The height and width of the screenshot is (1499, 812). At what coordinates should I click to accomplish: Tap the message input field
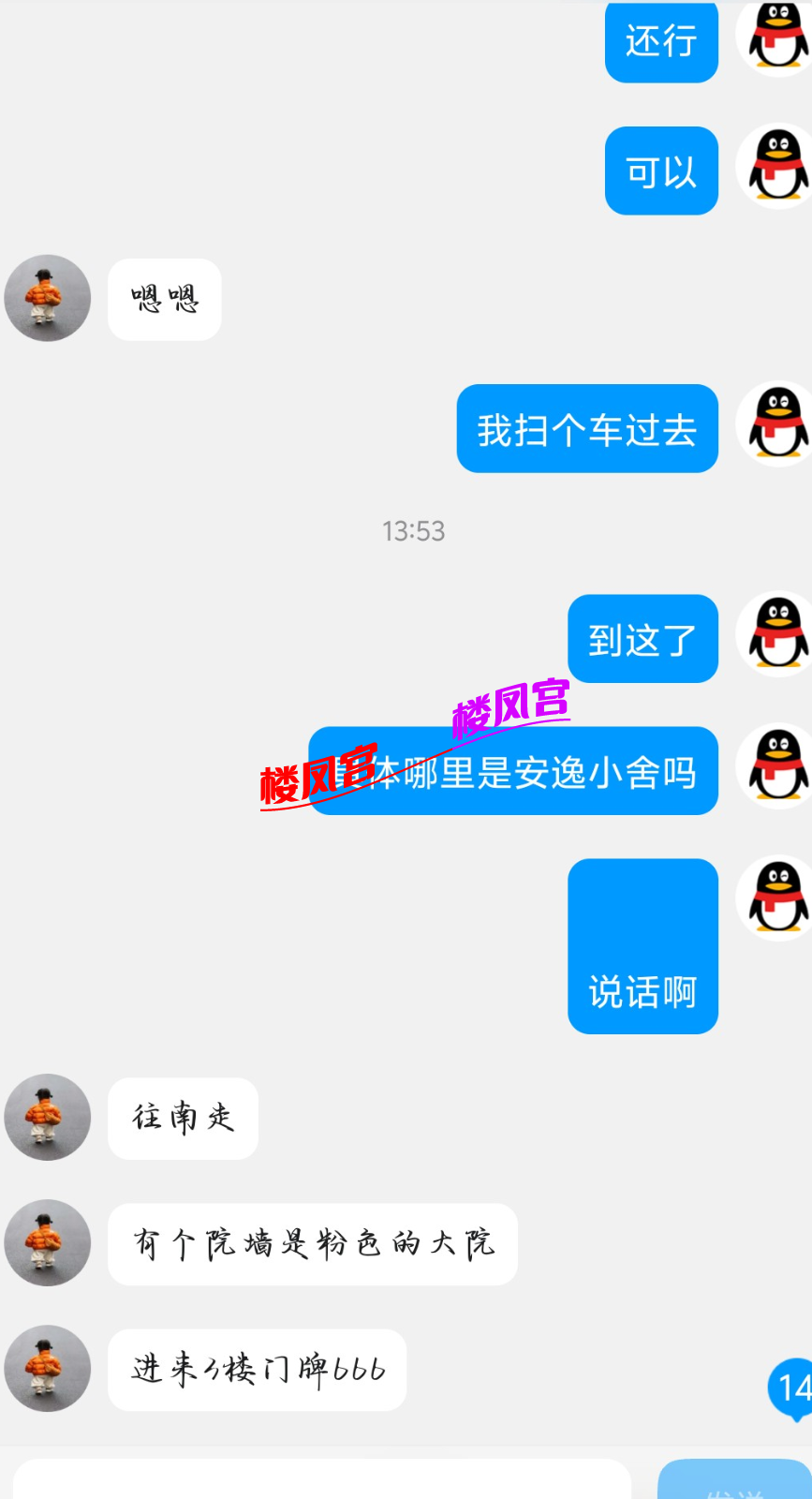tap(321, 1481)
